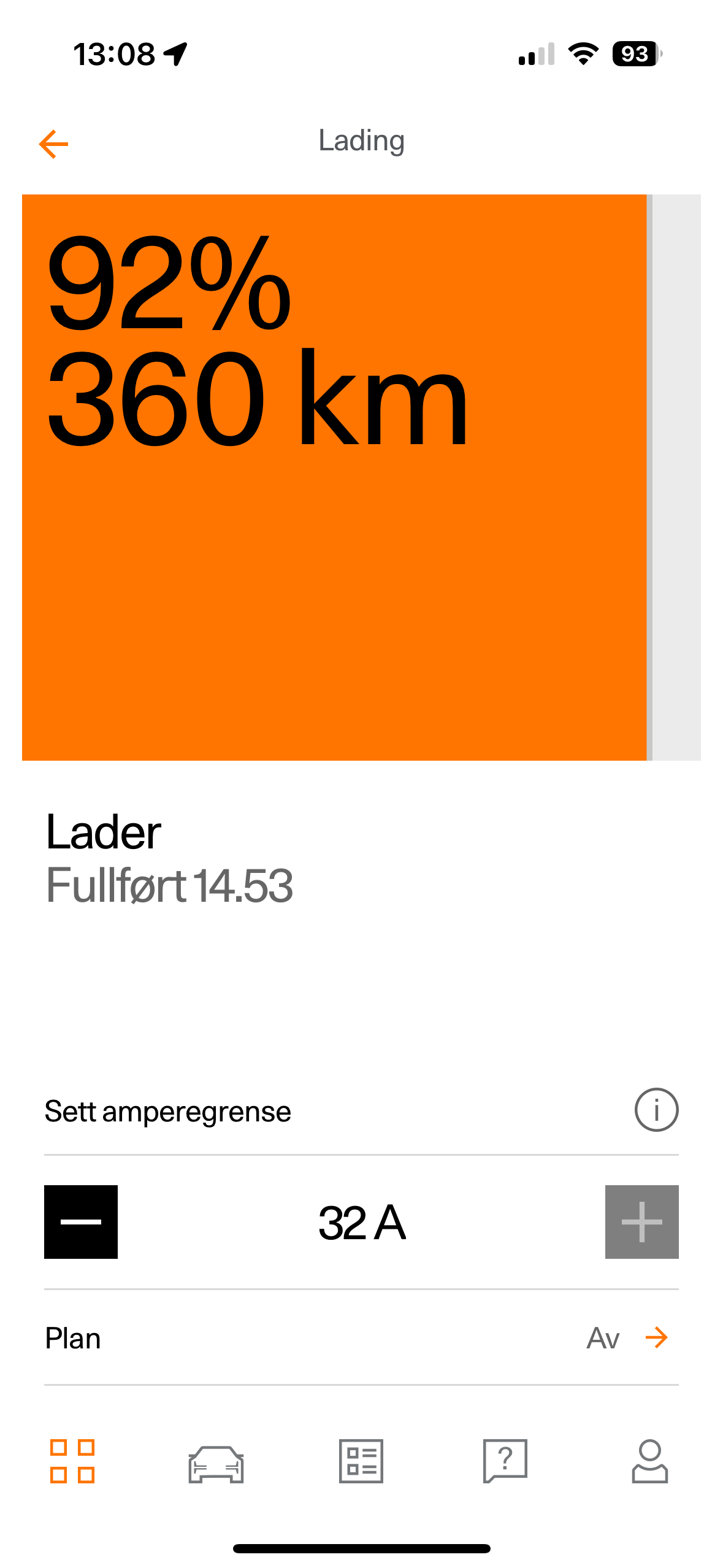Increase the amp limit with plus
The width and height of the screenshot is (723, 1568).
(641, 1221)
